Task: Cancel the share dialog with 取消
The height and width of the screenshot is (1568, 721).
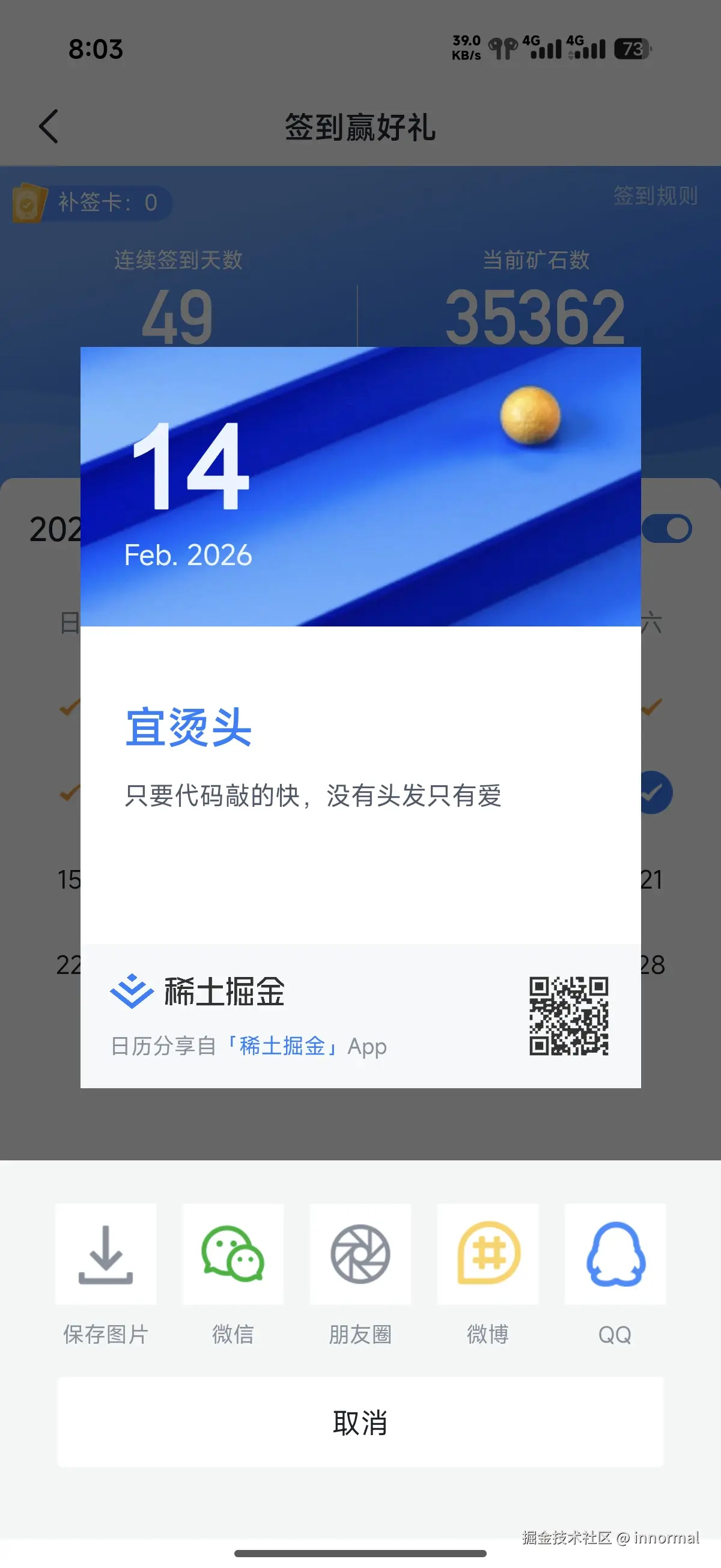Action: coord(360,1422)
